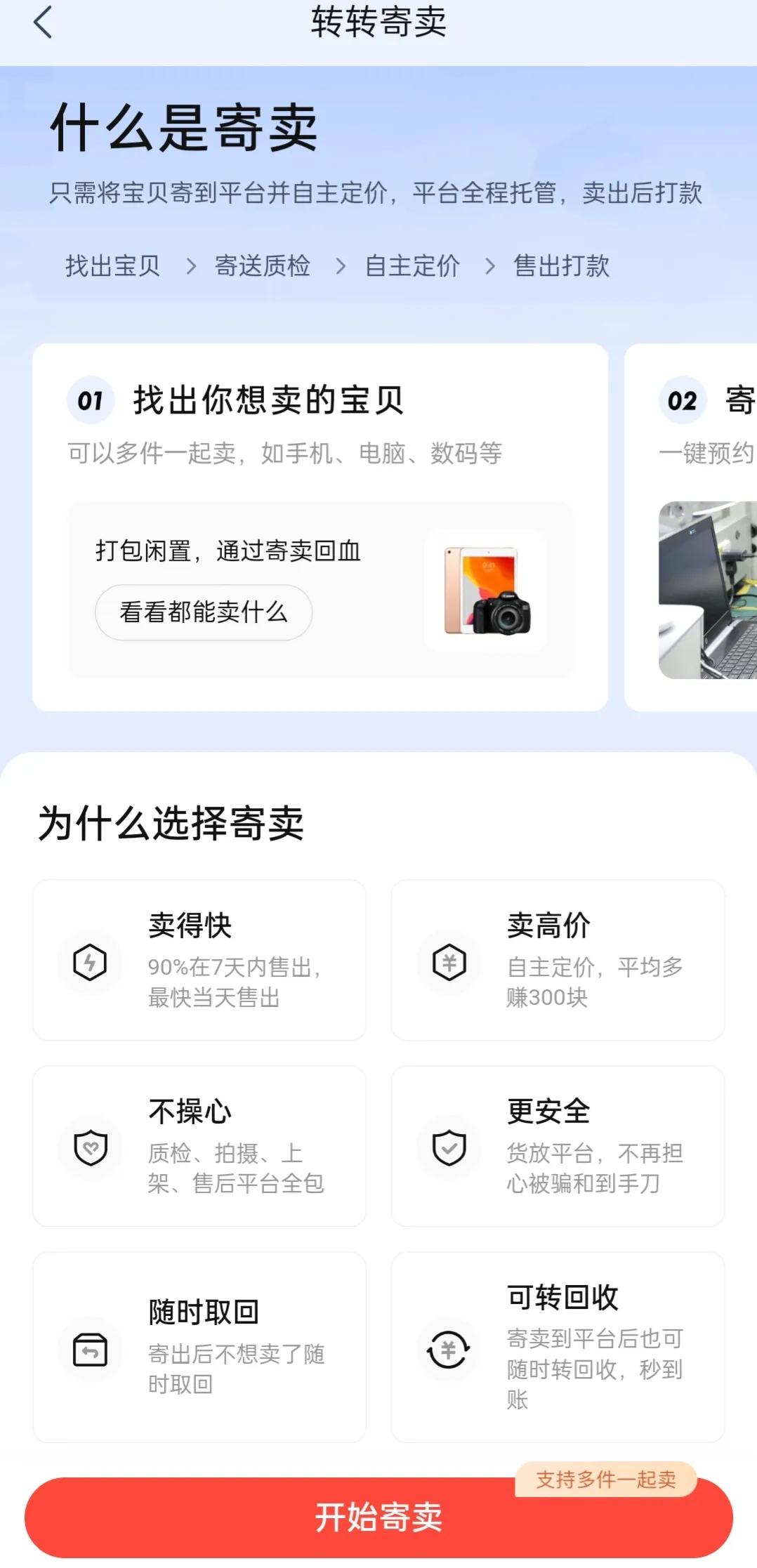
Task: Tap the checkmark shield icon beside 更安全
Action: click(450, 1149)
